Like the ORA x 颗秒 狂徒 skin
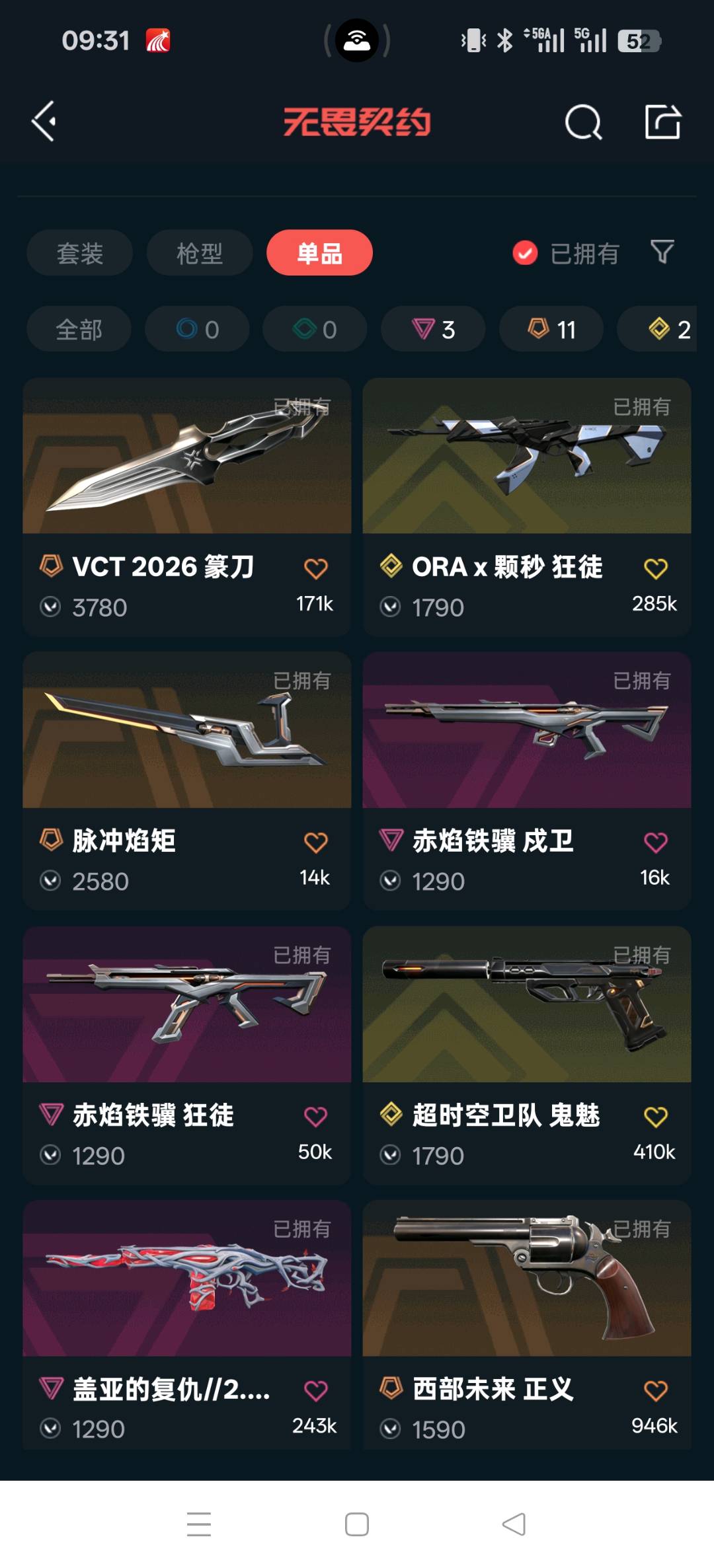Image resolution: width=714 pixels, height=1568 pixels. tap(655, 569)
